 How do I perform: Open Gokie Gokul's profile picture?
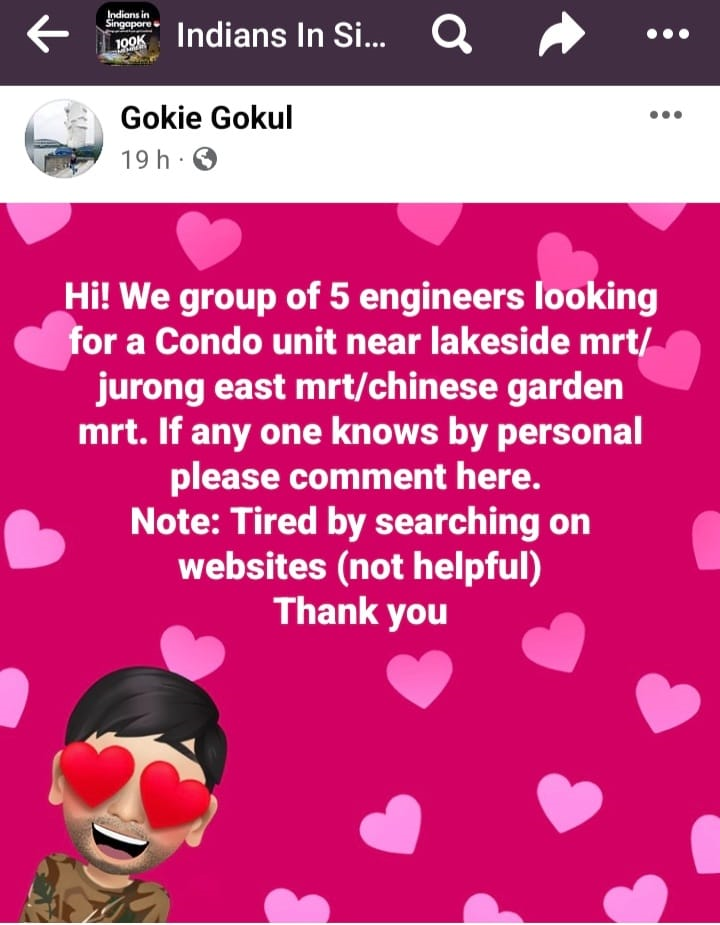[x=64, y=138]
